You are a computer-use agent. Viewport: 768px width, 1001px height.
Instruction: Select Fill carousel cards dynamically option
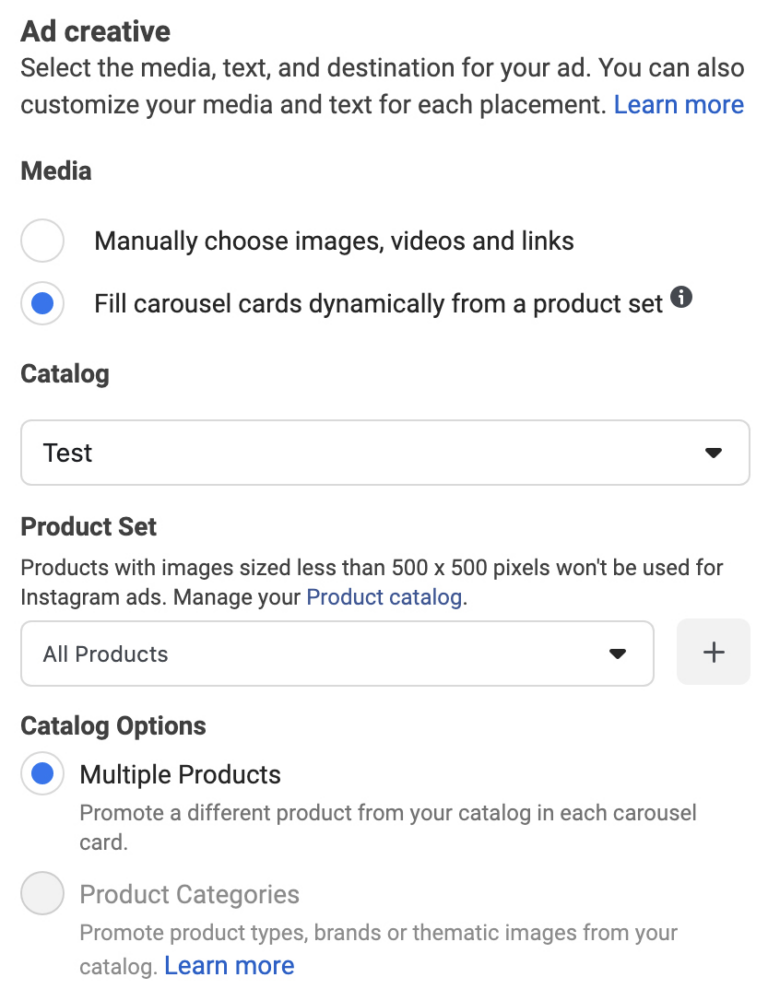tap(43, 303)
